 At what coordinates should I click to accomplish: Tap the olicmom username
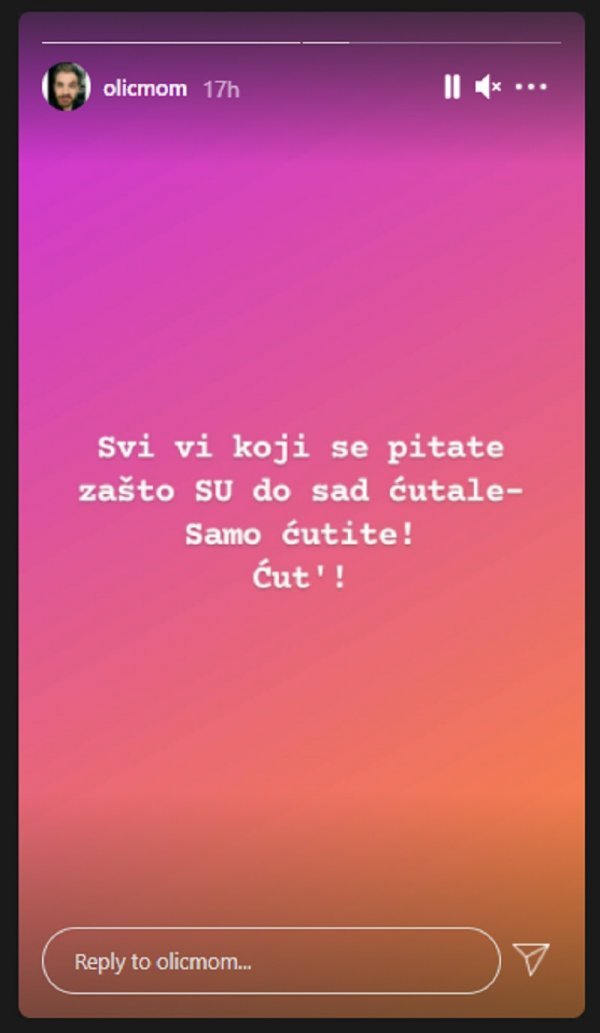click(145, 88)
